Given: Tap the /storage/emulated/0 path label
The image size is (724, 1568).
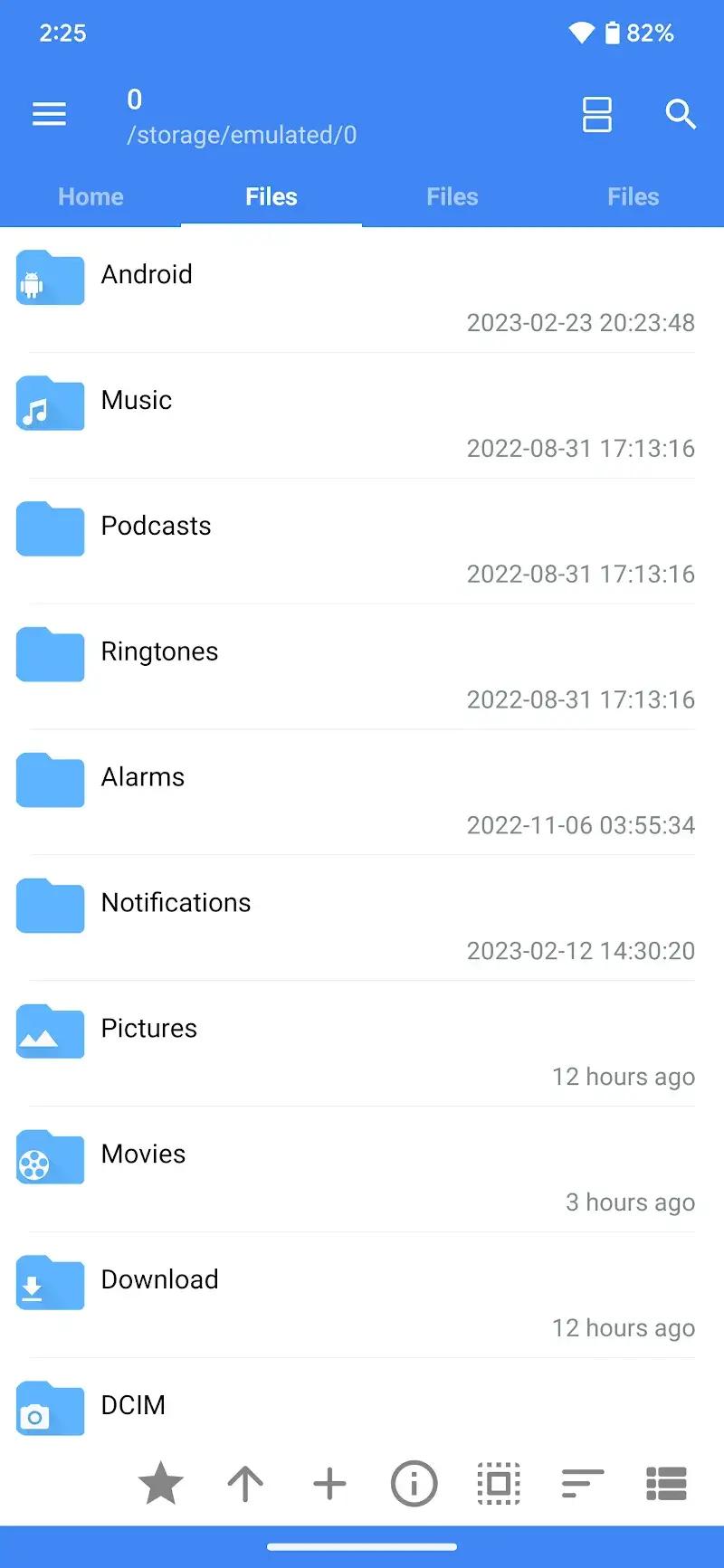Looking at the screenshot, I should tap(242, 135).
